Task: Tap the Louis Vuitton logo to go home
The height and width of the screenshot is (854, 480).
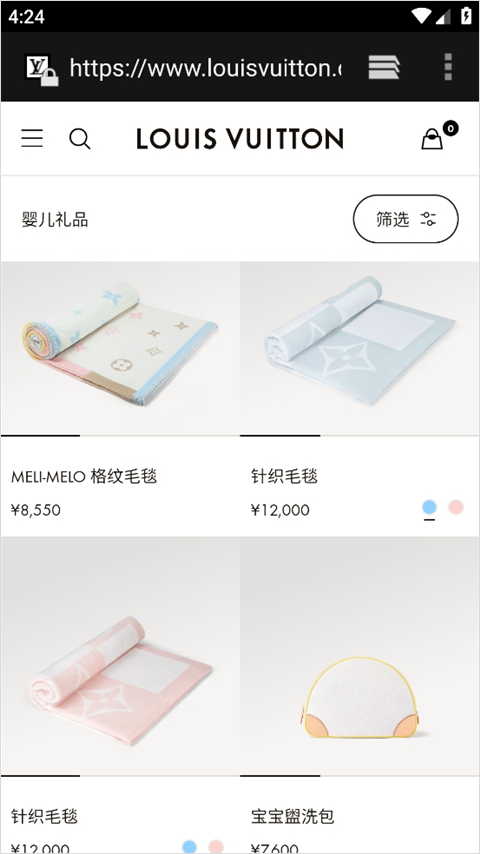Action: [240, 139]
